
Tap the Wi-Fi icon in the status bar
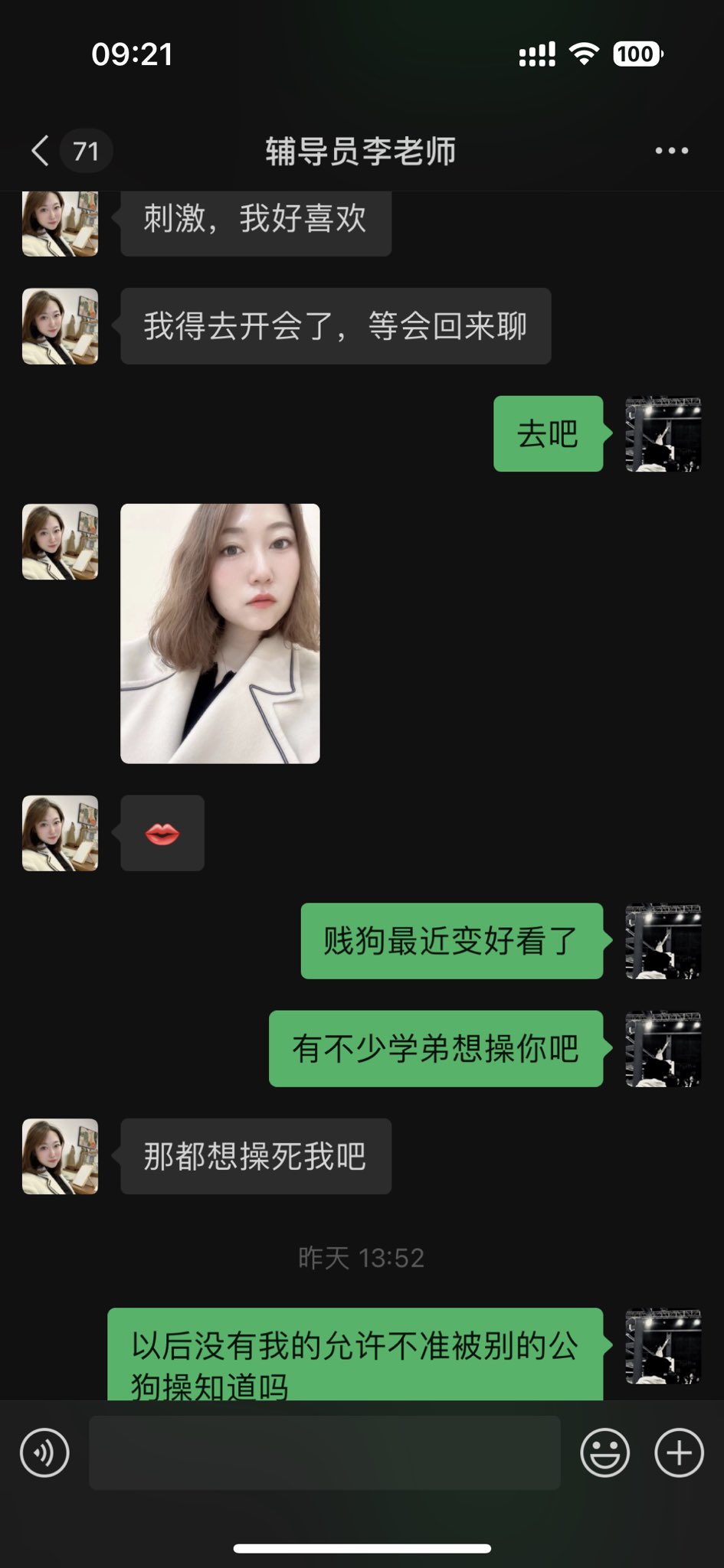tap(585, 54)
